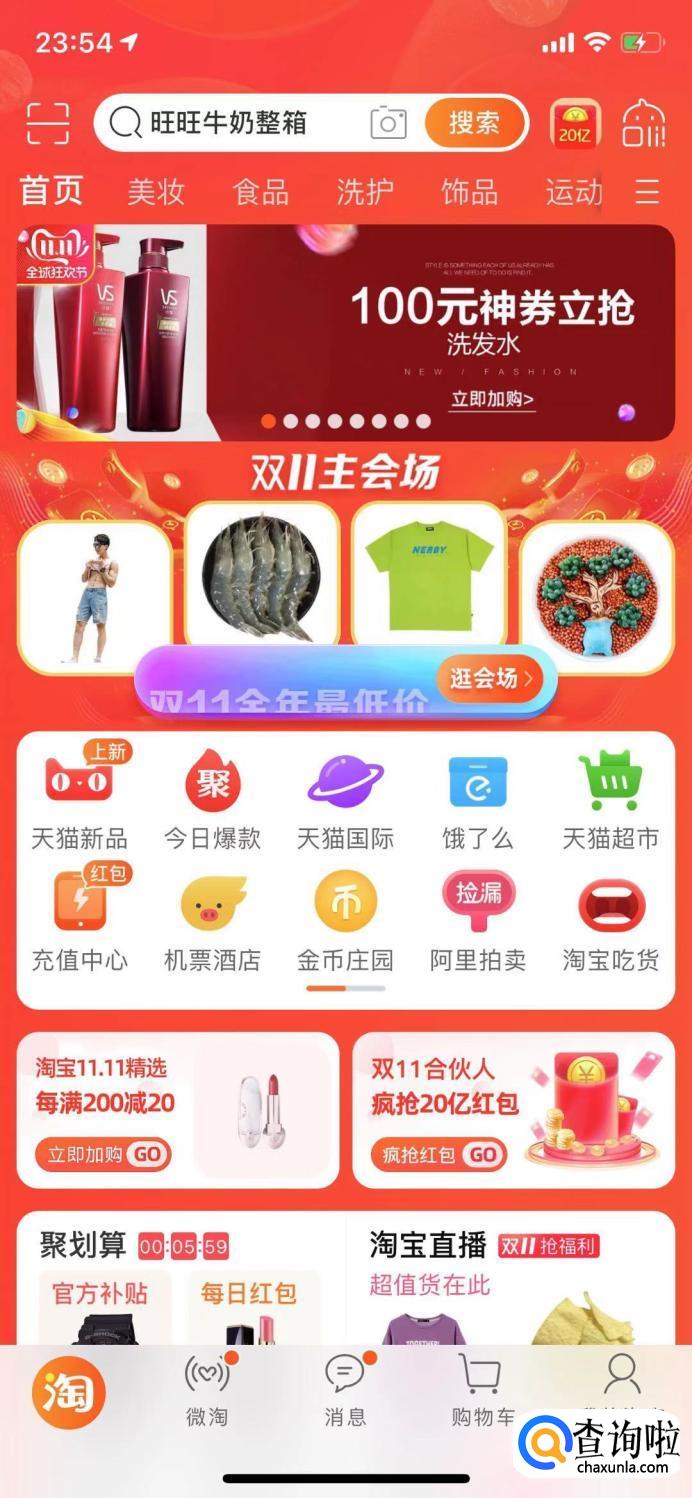Tap the 逛会场 button

tap(490, 679)
